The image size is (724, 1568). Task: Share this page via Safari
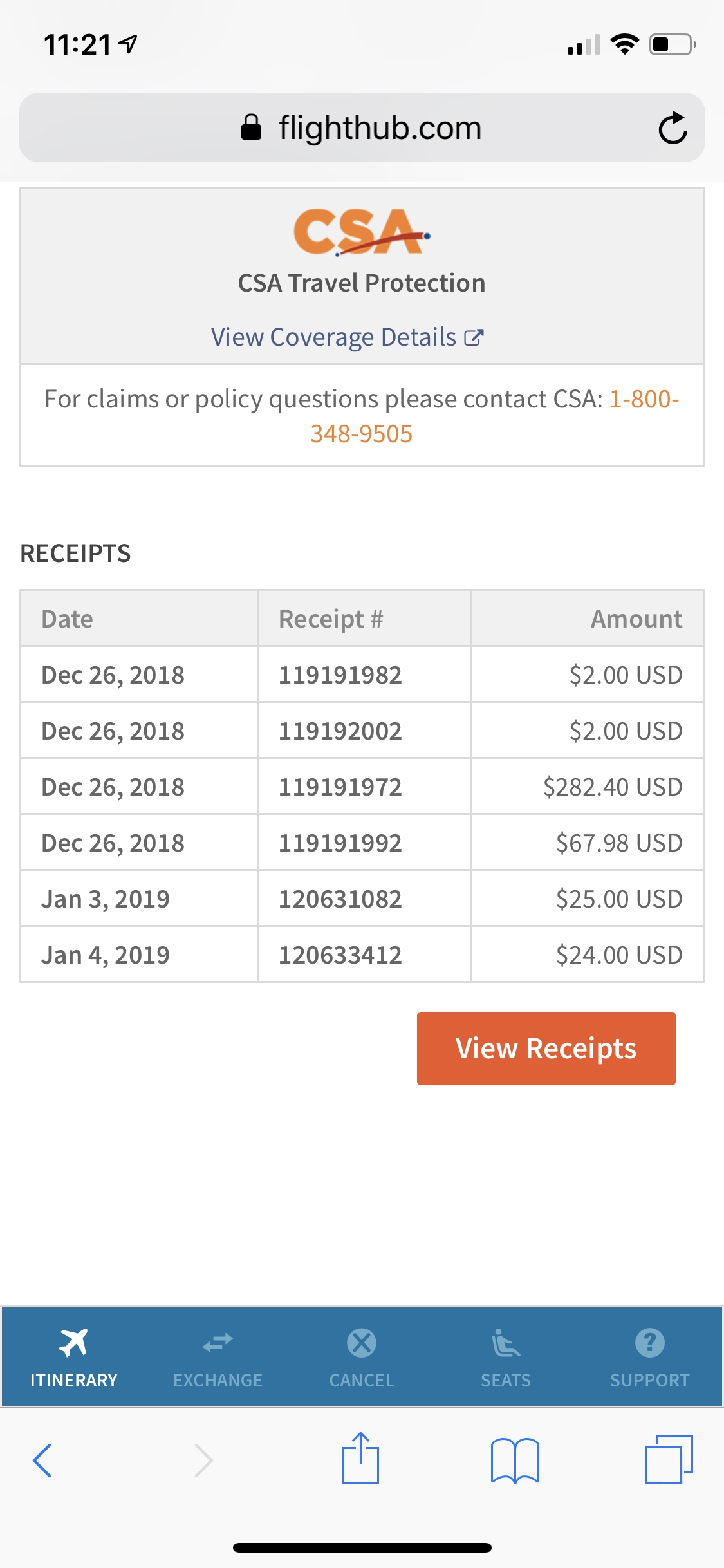pyautogui.click(x=361, y=1457)
